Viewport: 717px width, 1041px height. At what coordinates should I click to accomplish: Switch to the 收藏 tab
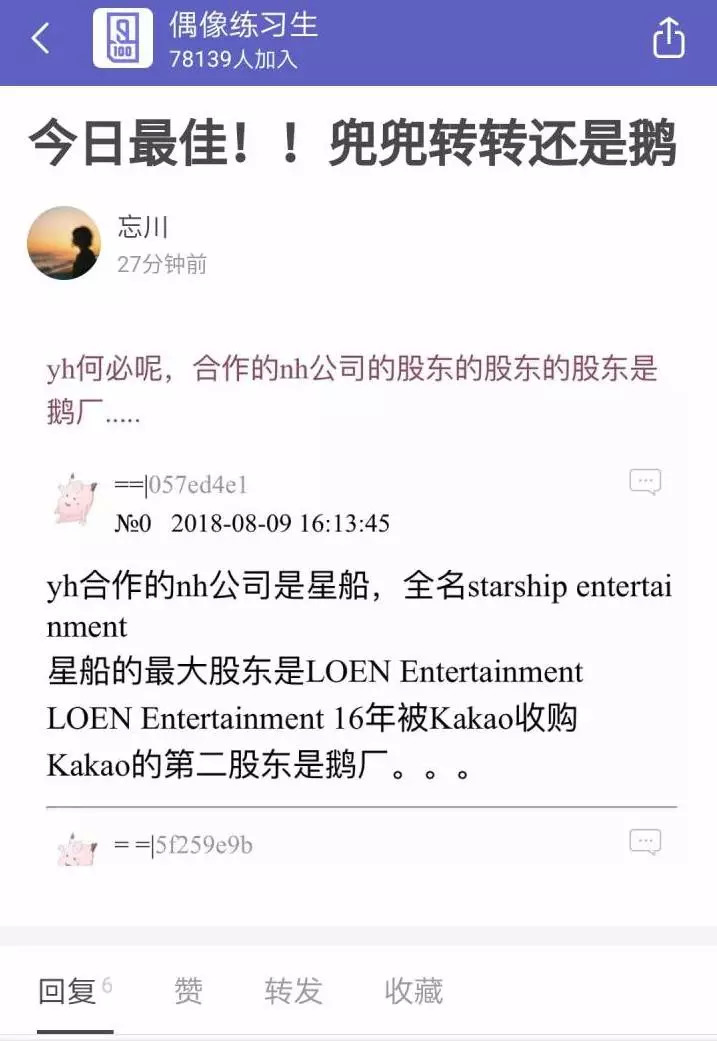[414, 991]
